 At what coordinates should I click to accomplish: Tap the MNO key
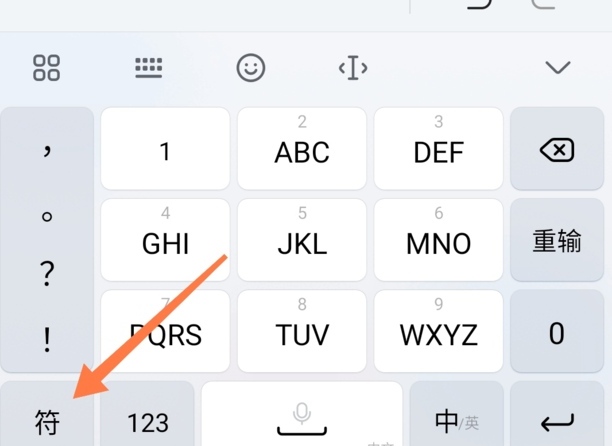pos(438,240)
